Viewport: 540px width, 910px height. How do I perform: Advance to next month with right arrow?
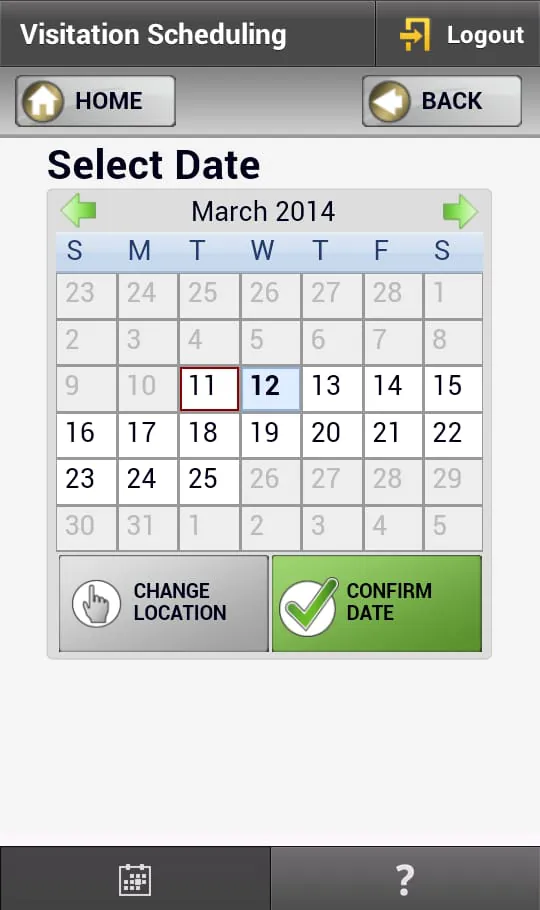pos(460,211)
